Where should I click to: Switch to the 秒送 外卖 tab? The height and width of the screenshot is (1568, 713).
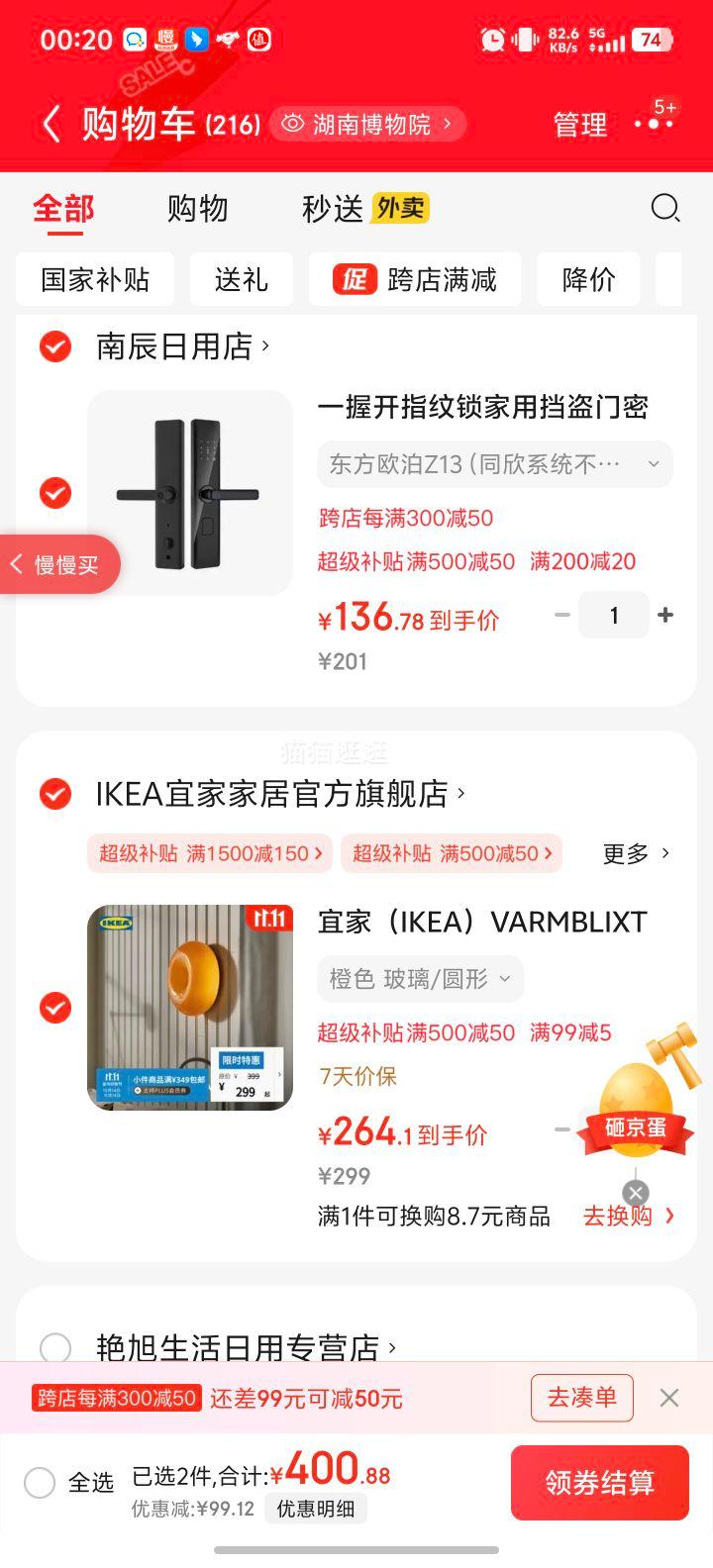click(364, 209)
